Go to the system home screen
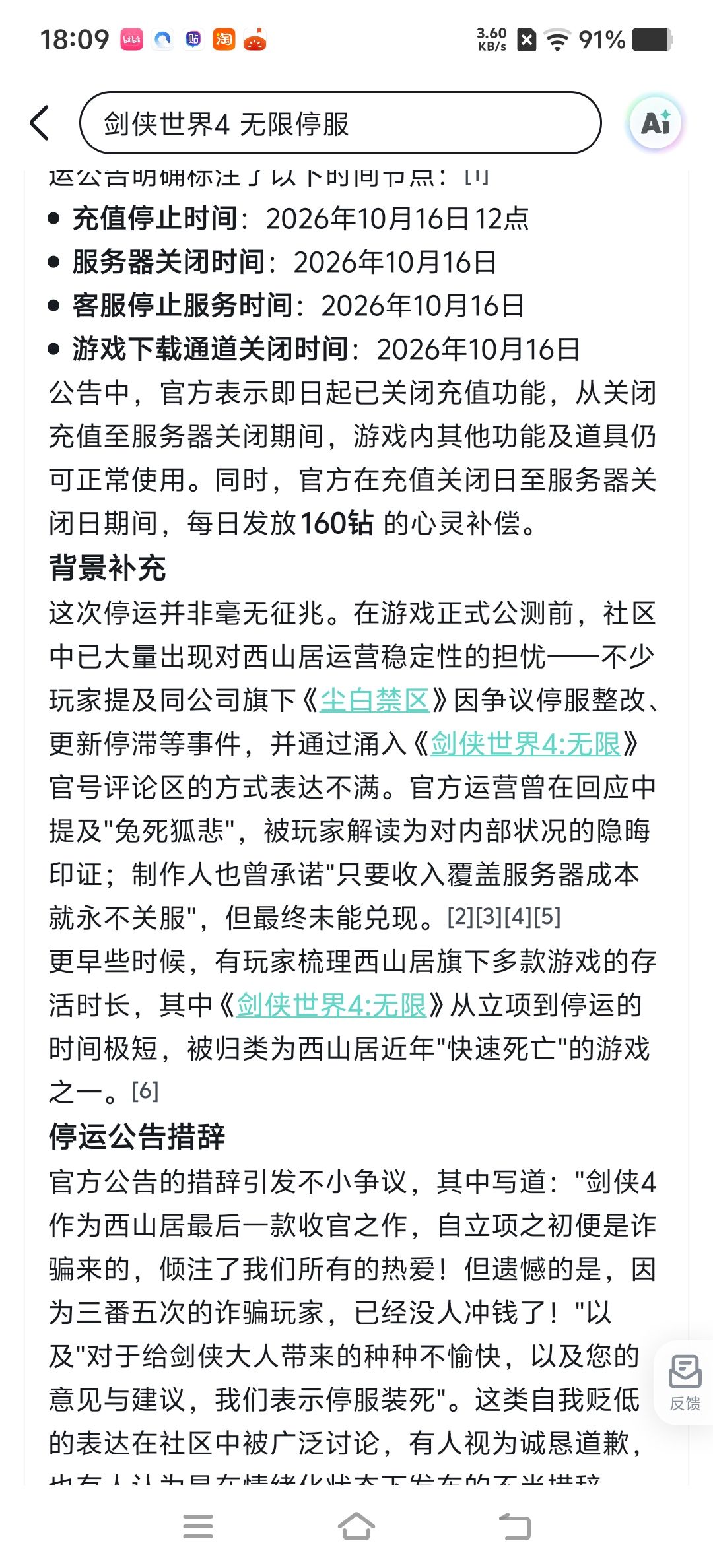Viewport: 713px width, 1568px height. coord(356,1526)
